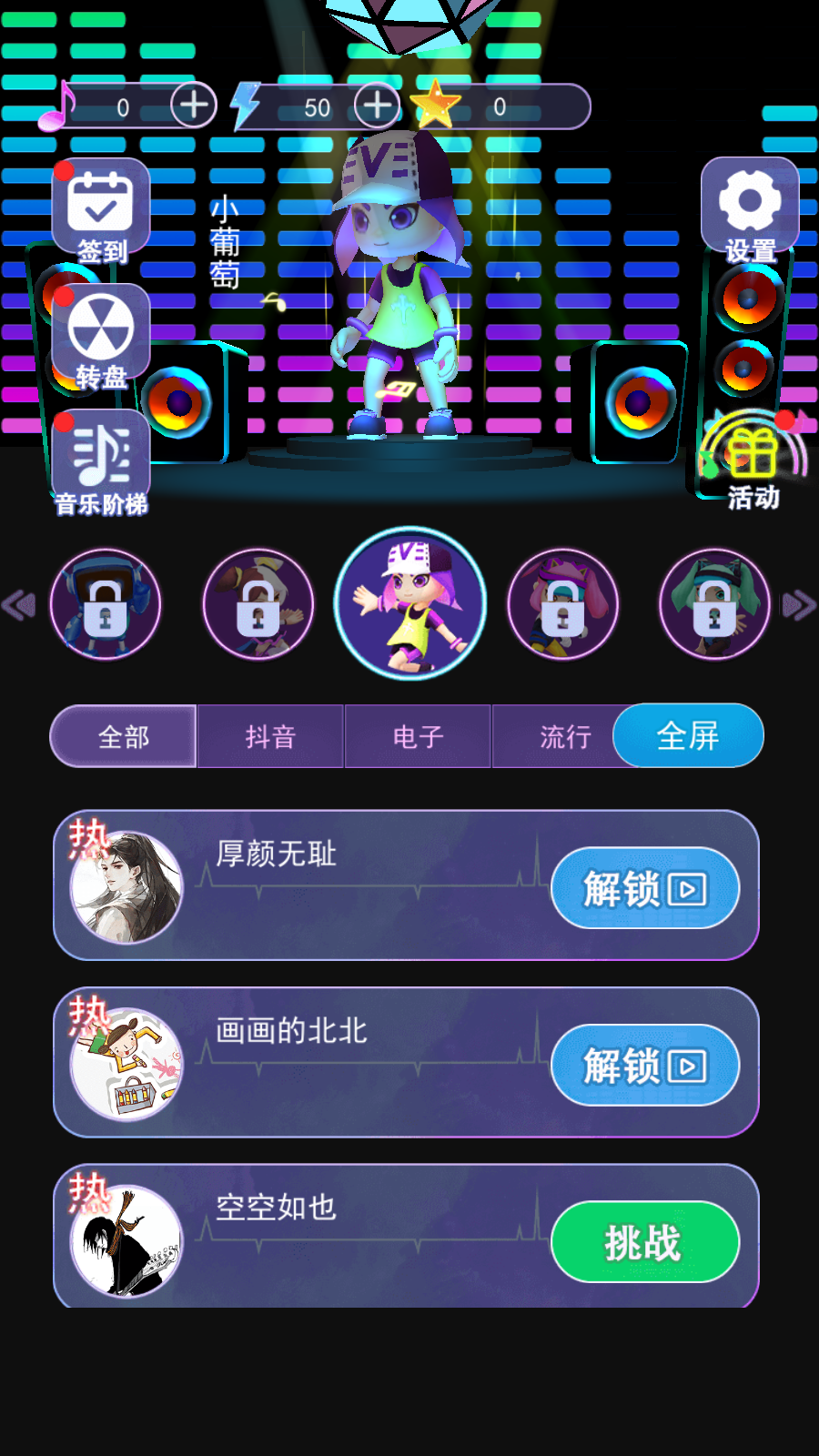Challenge the song 空空如也
The width and height of the screenshot is (819, 1456).
click(x=646, y=1242)
